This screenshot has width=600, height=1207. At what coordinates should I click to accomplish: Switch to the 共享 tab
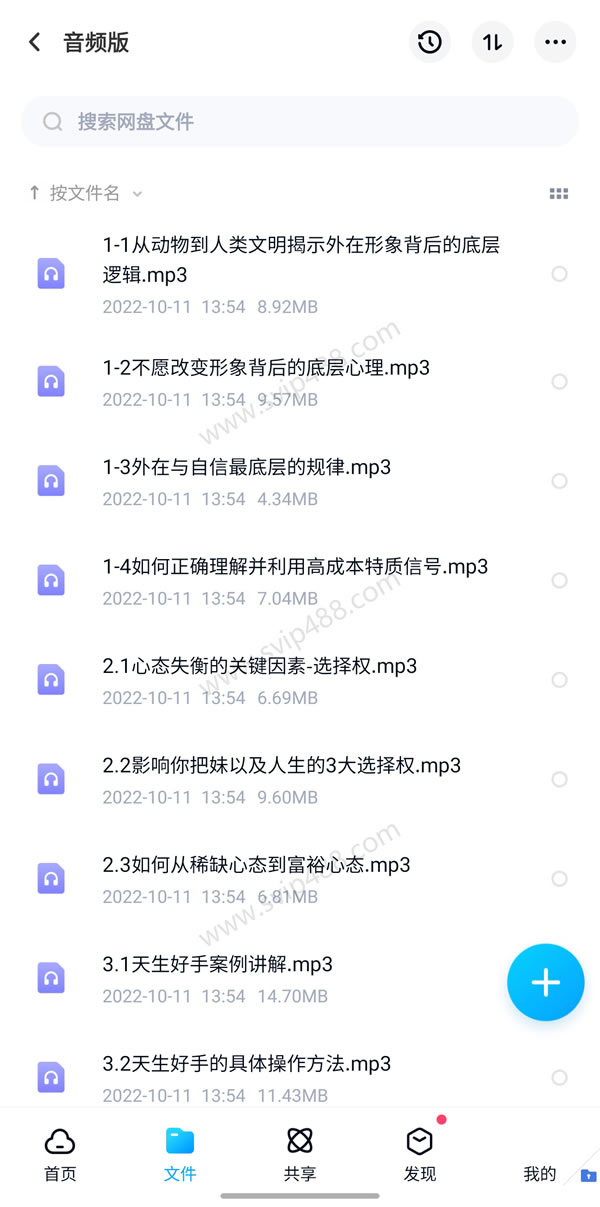[x=300, y=1155]
